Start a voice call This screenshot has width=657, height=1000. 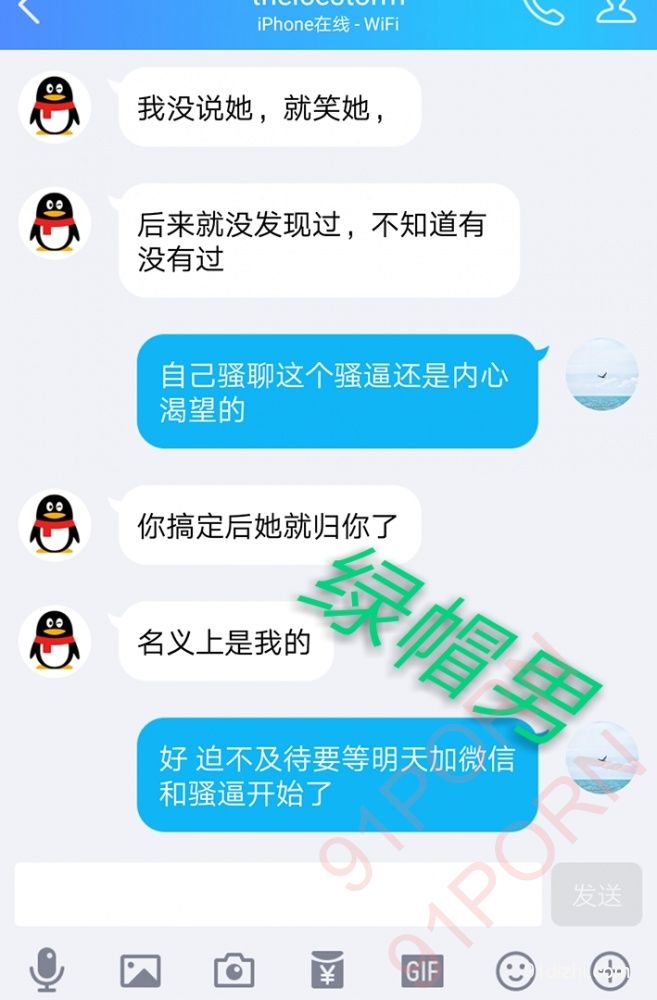point(541,10)
